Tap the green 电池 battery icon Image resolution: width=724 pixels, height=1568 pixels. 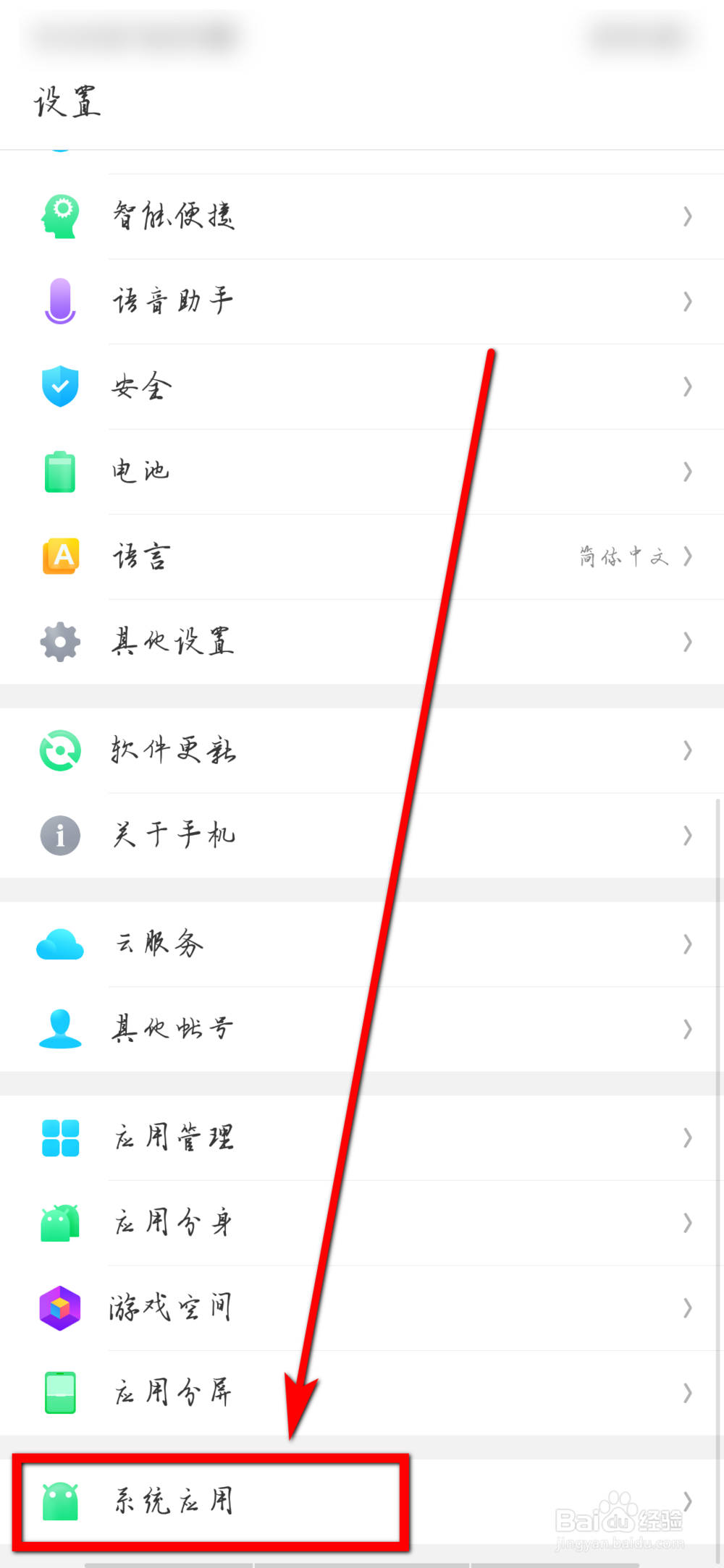60,471
